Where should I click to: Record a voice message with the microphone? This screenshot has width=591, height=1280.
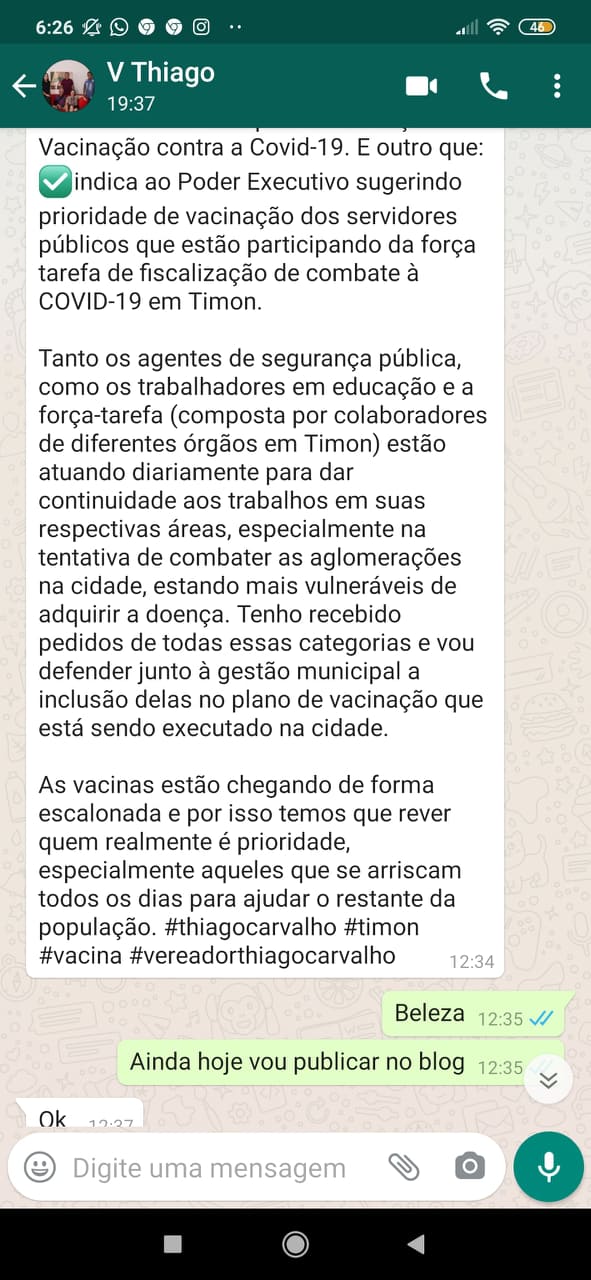pos(548,1167)
